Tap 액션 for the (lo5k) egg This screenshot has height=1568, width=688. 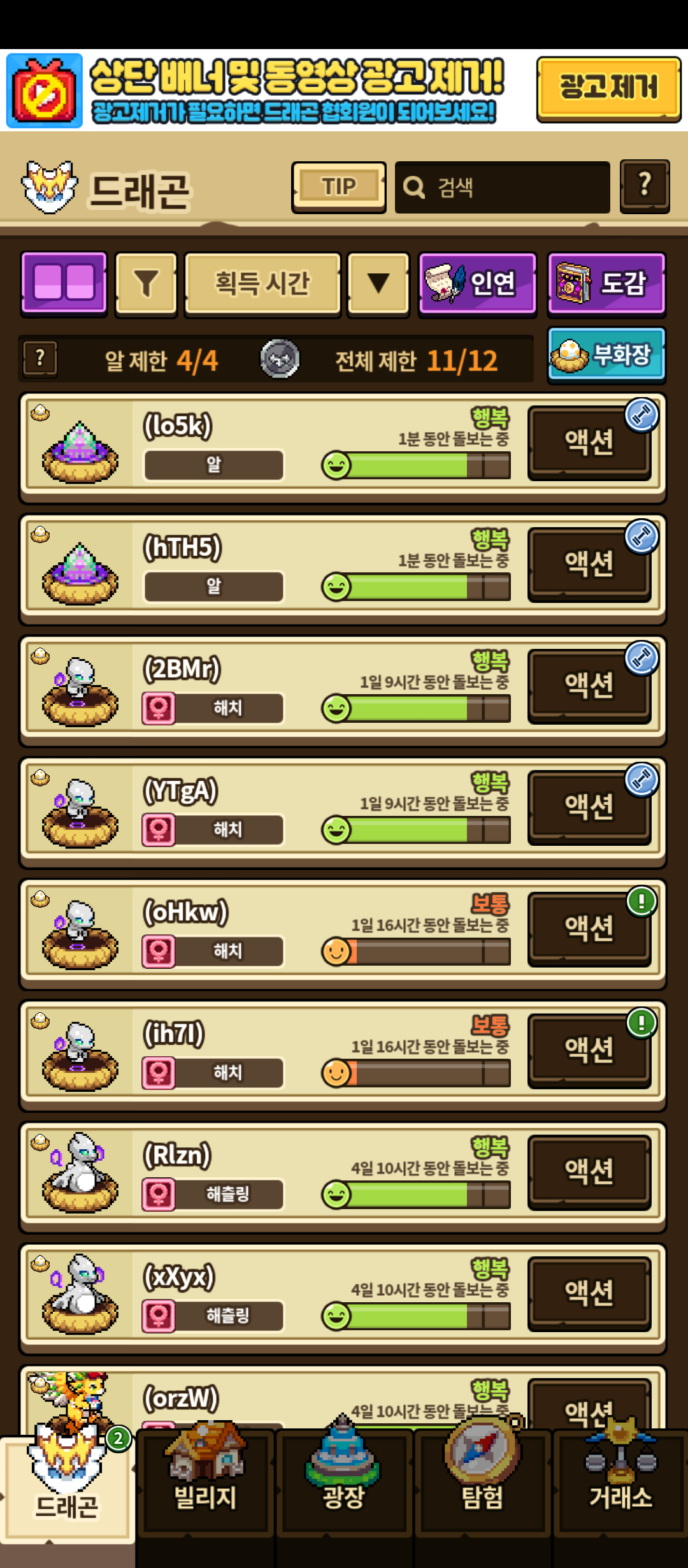point(589,442)
